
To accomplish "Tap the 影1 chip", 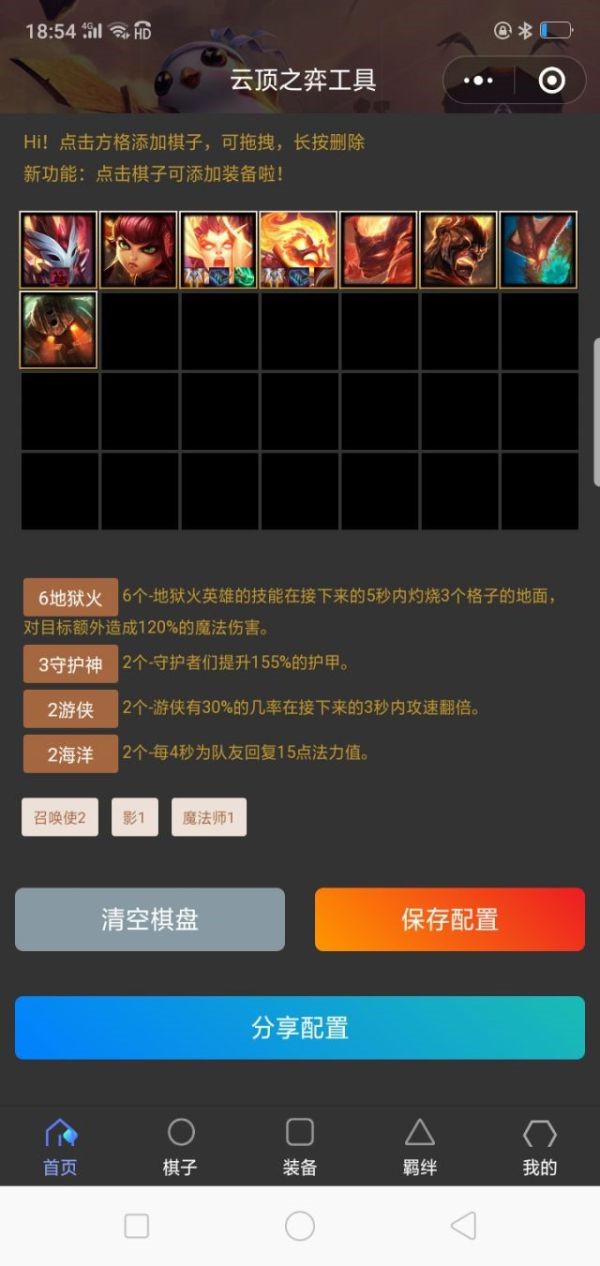I will [x=134, y=817].
